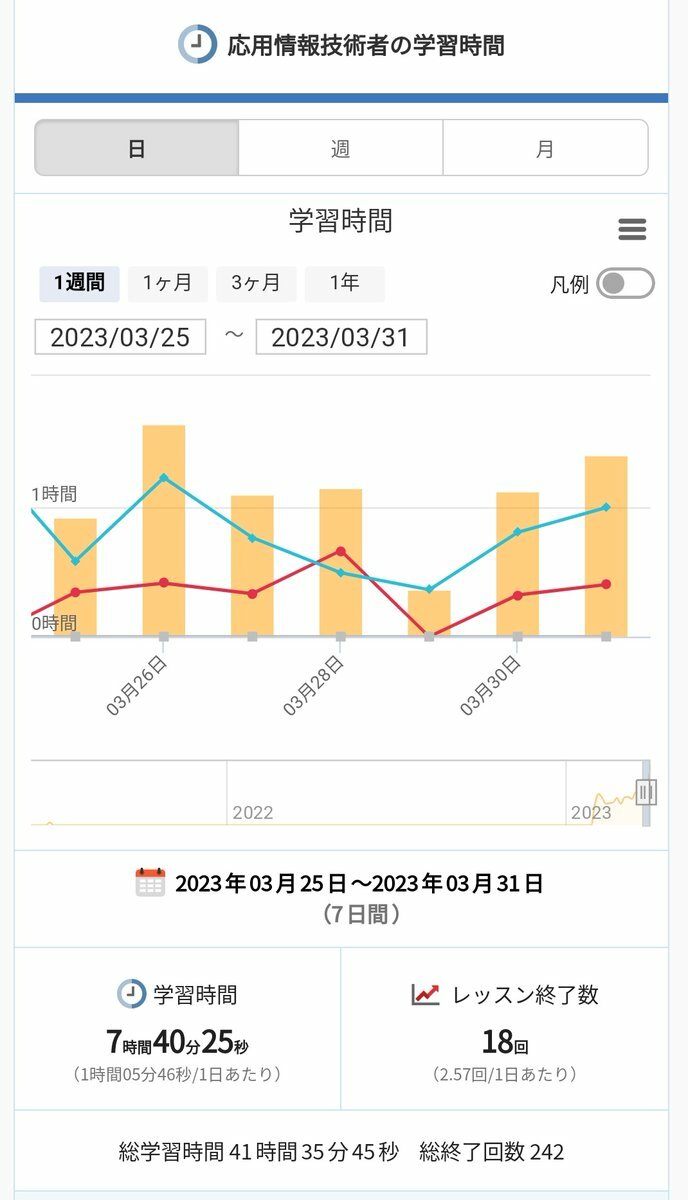688x1200 pixels.
Task: Switch to the 週 (weekly) view tab
Action: click(340, 149)
